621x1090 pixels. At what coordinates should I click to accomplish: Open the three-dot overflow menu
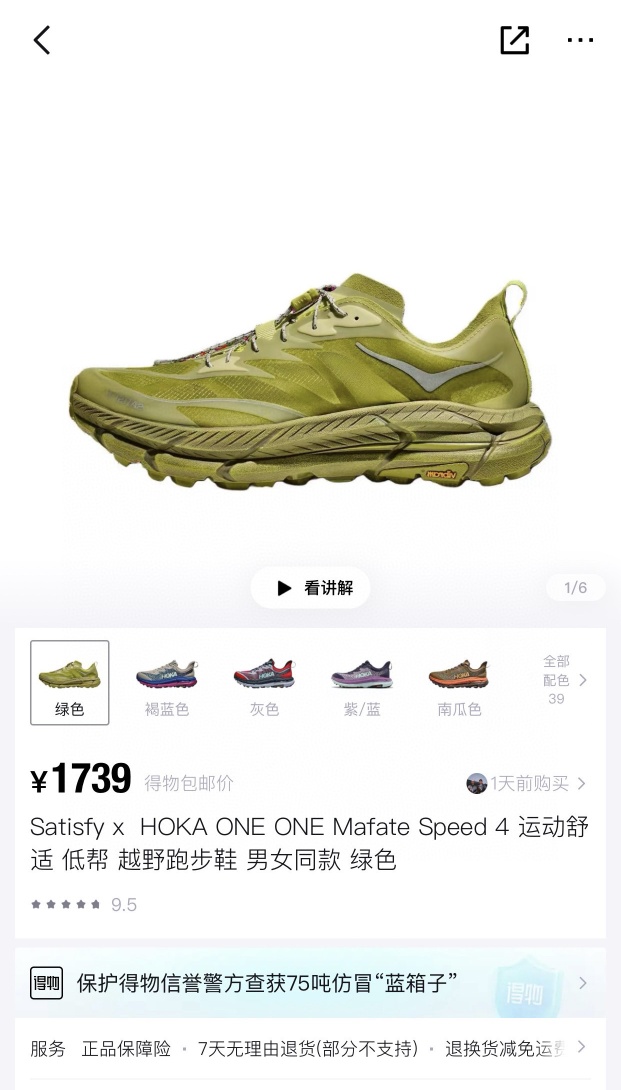pyautogui.click(x=580, y=40)
